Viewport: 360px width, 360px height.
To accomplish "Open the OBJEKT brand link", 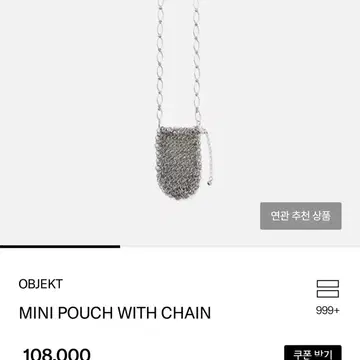I will [x=41, y=284].
